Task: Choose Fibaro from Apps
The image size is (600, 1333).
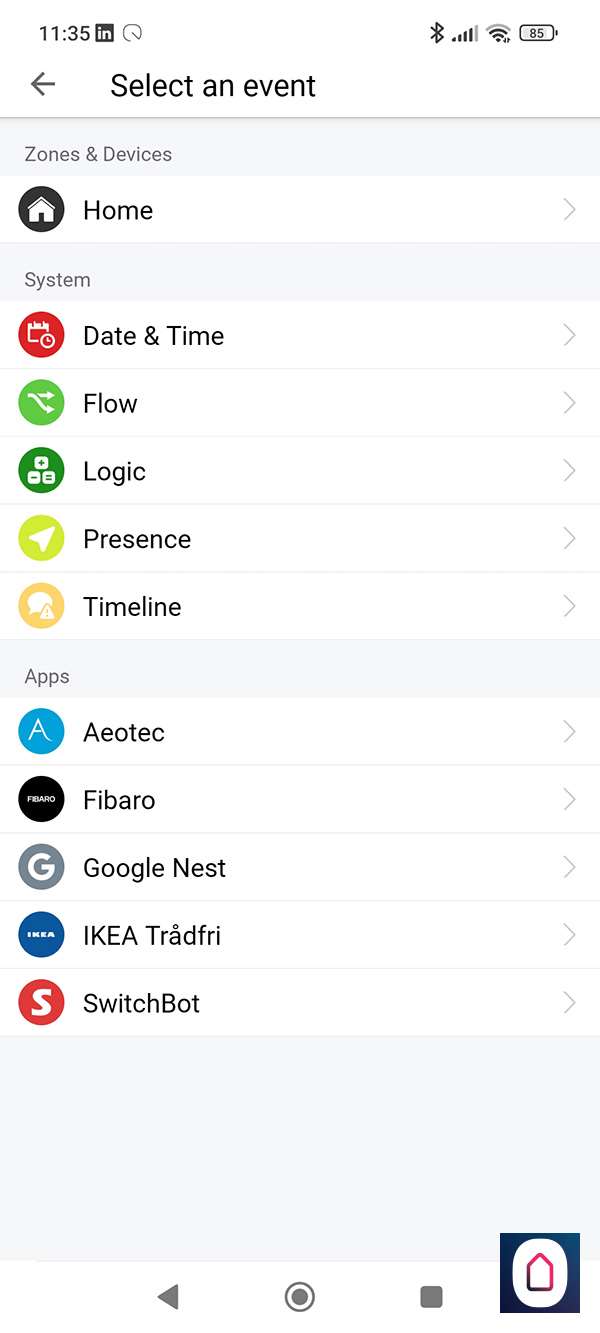Action: pyautogui.click(x=300, y=800)
